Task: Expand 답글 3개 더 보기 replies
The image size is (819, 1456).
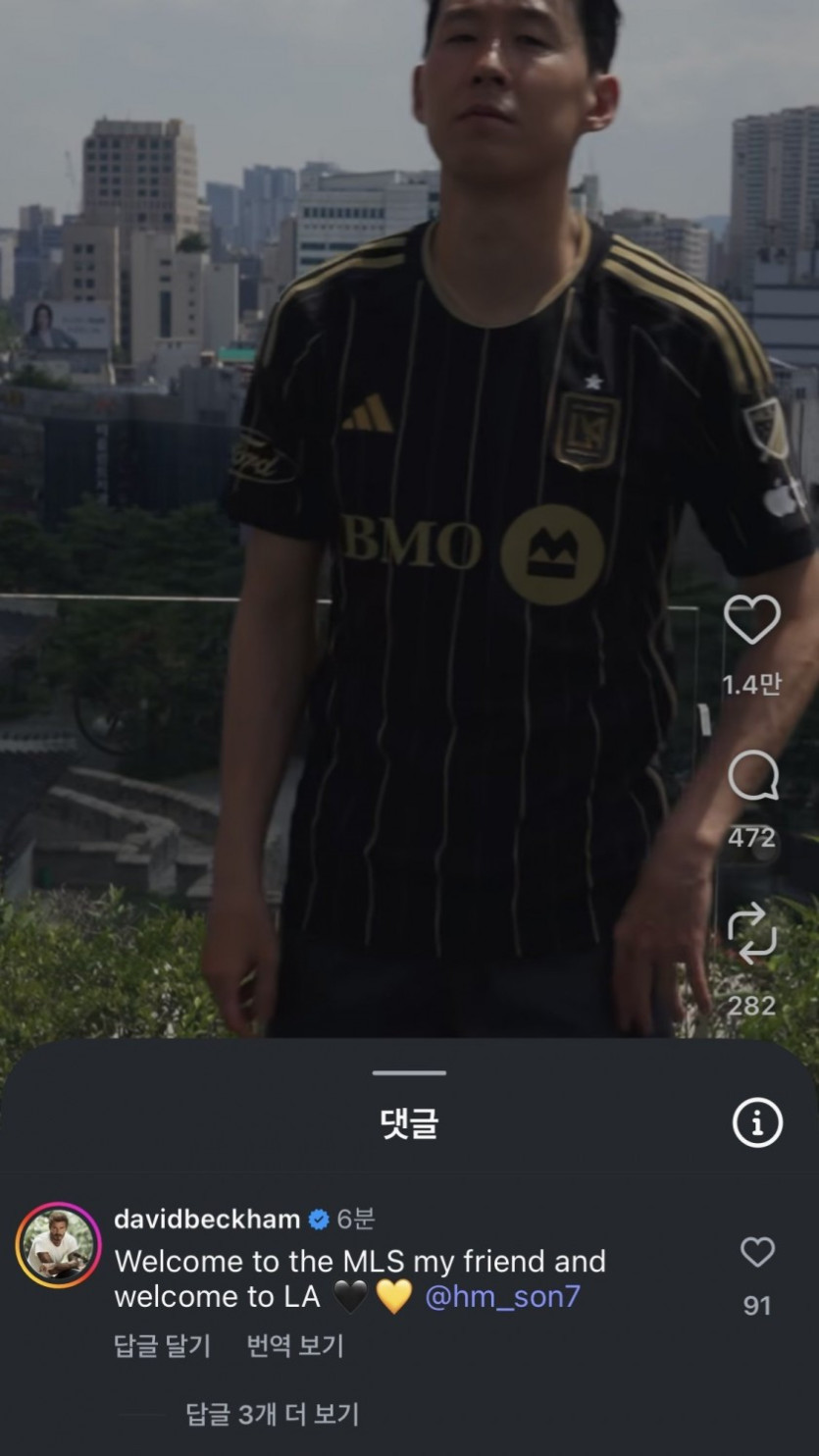Action: pyautogui.click(x=272, y=1415)
